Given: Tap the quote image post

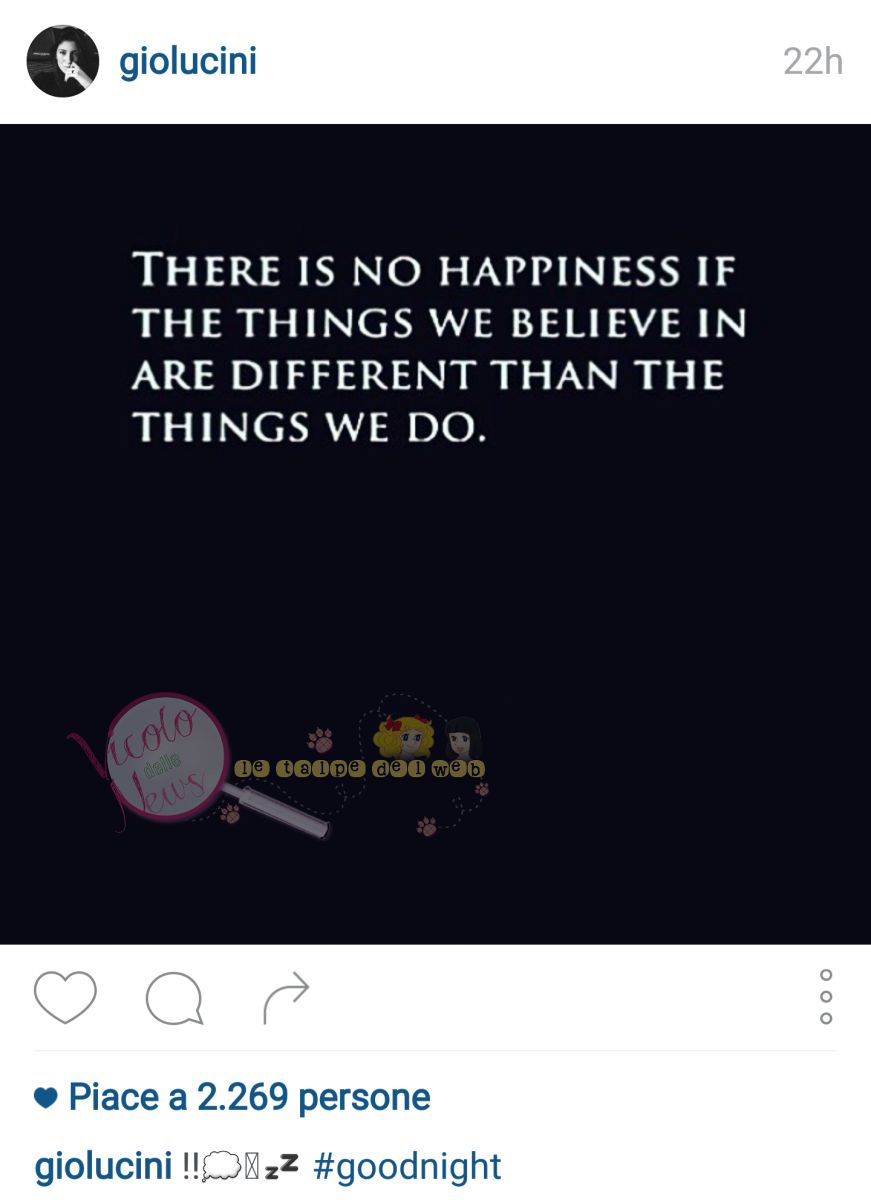Looking at the screenshot, I should pos(435,534).
